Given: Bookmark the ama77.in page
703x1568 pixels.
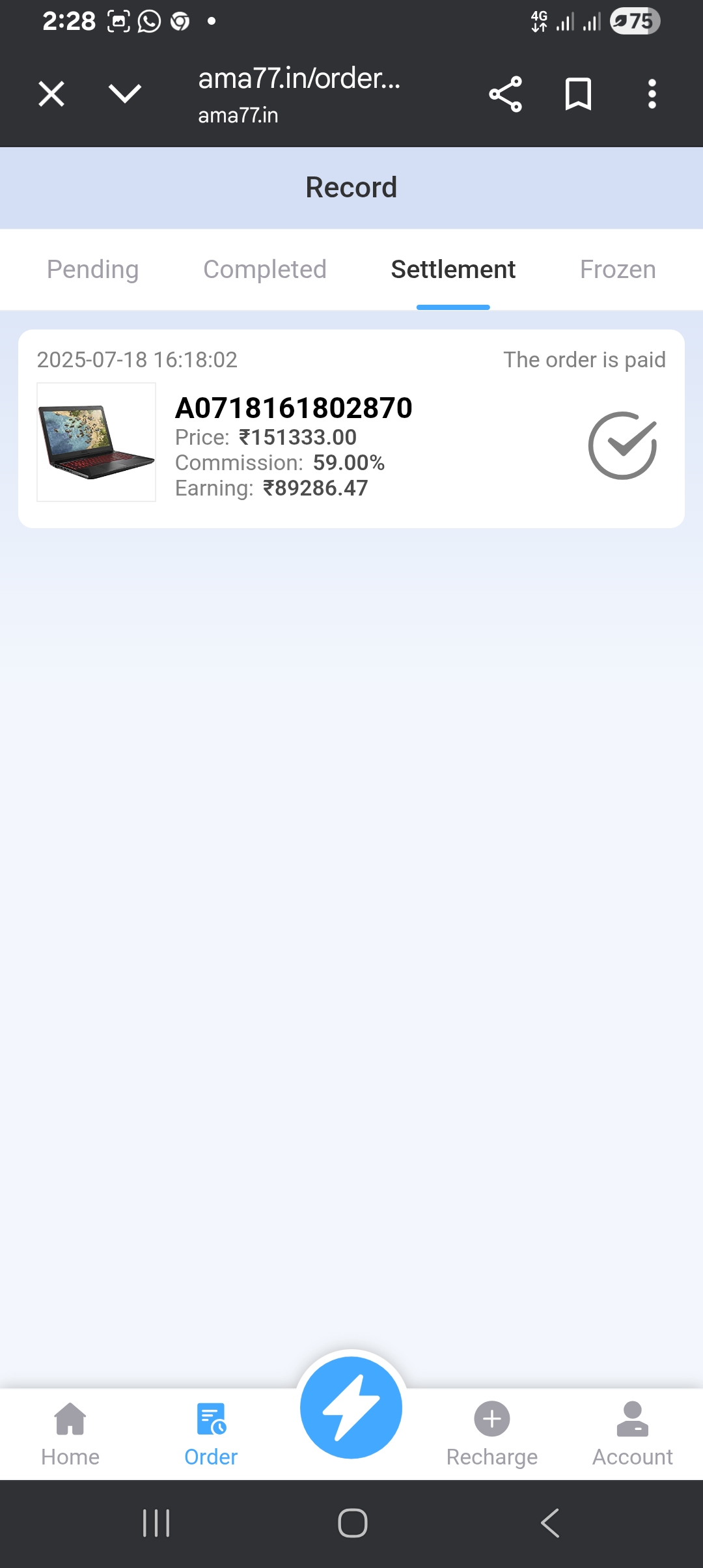Looking at the screenshot, I should [578, 94].
